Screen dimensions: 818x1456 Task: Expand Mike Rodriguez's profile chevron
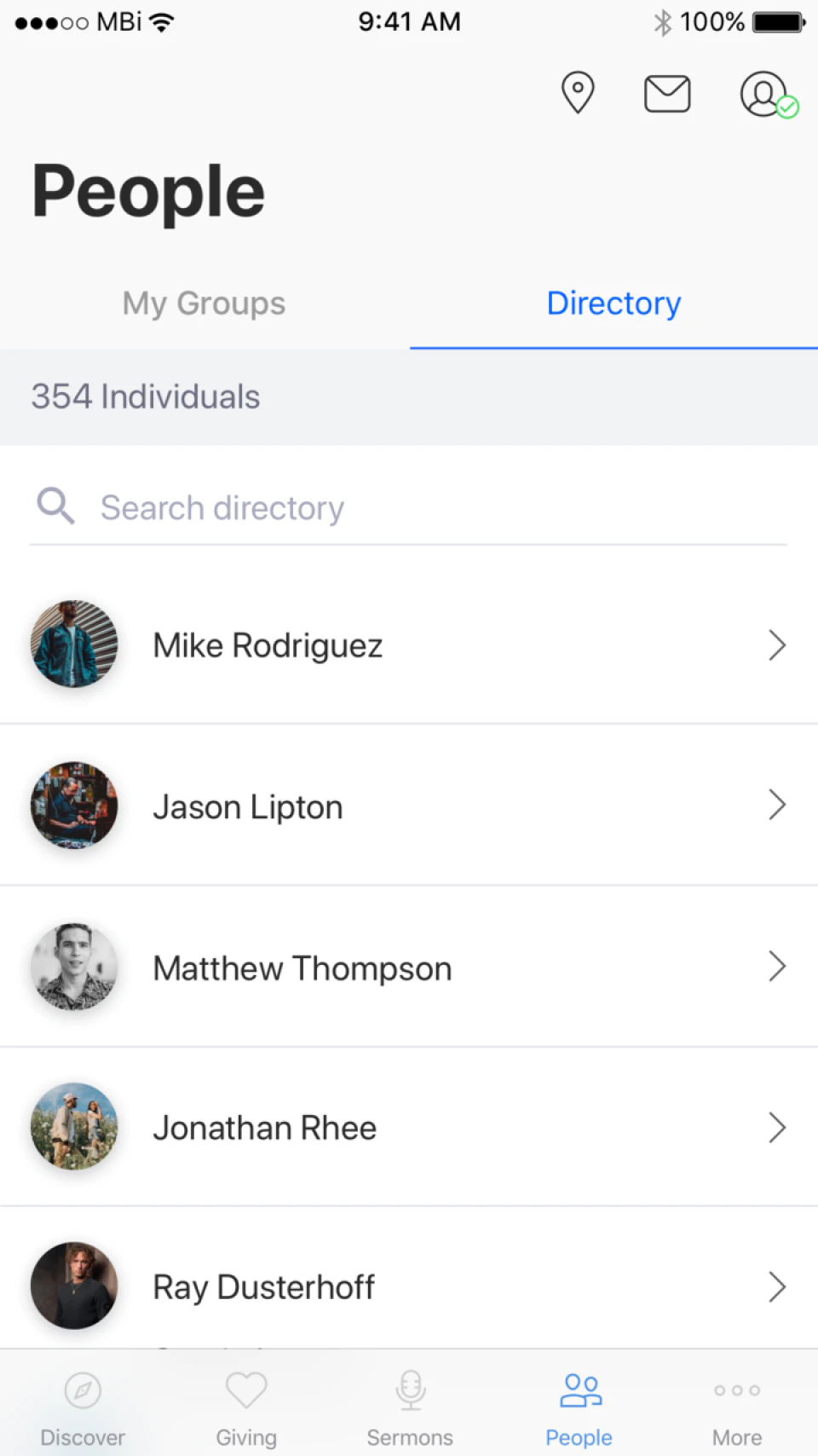point(776,645)
